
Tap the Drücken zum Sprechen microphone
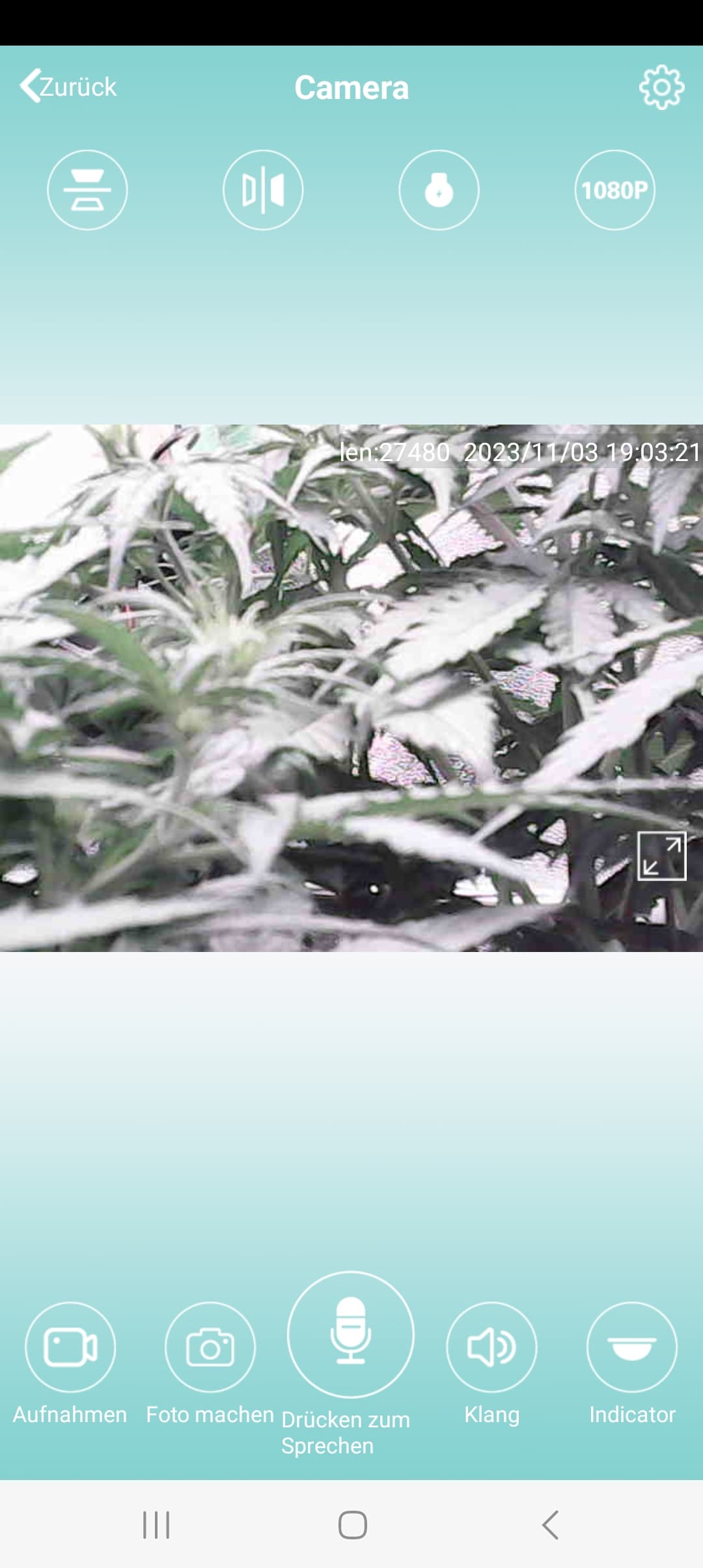click(x=350, y=1334)
